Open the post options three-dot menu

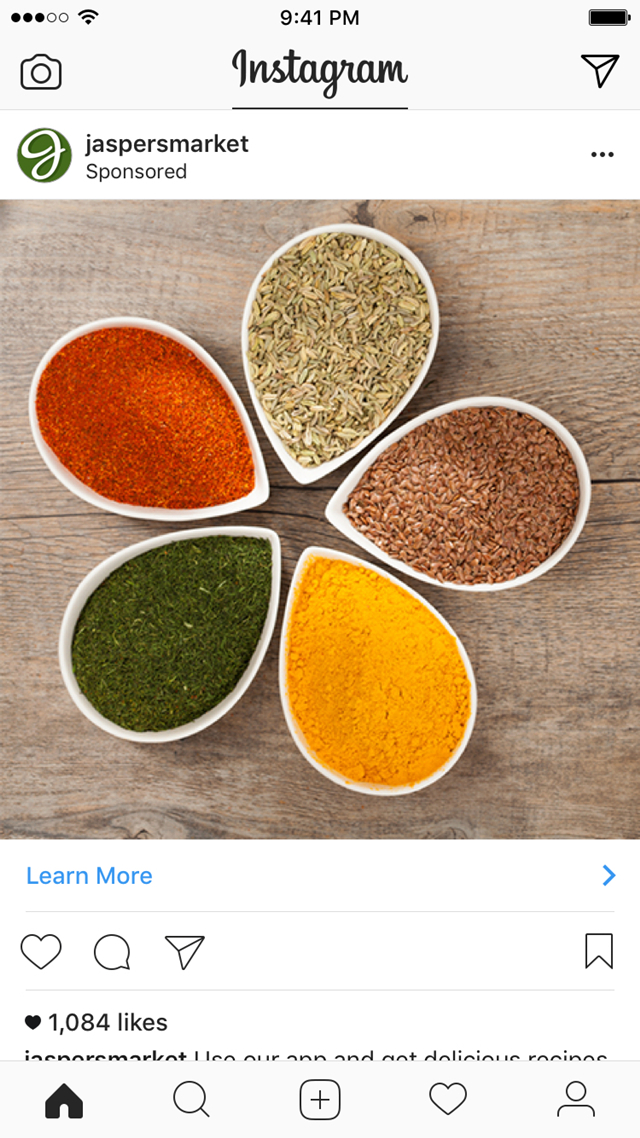pos(602,155)
